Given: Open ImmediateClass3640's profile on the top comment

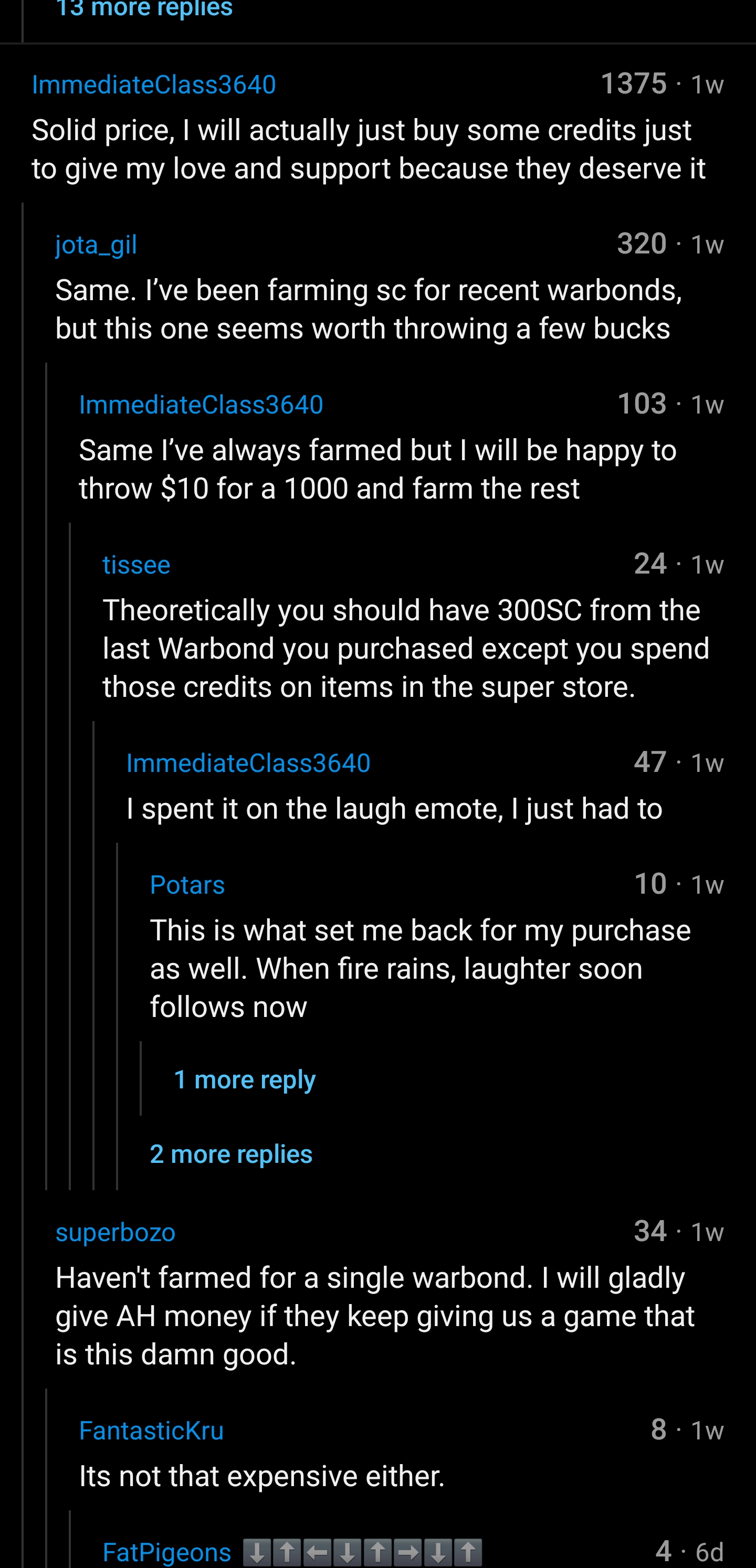Looking at the screenshot, I should (153, 84).
